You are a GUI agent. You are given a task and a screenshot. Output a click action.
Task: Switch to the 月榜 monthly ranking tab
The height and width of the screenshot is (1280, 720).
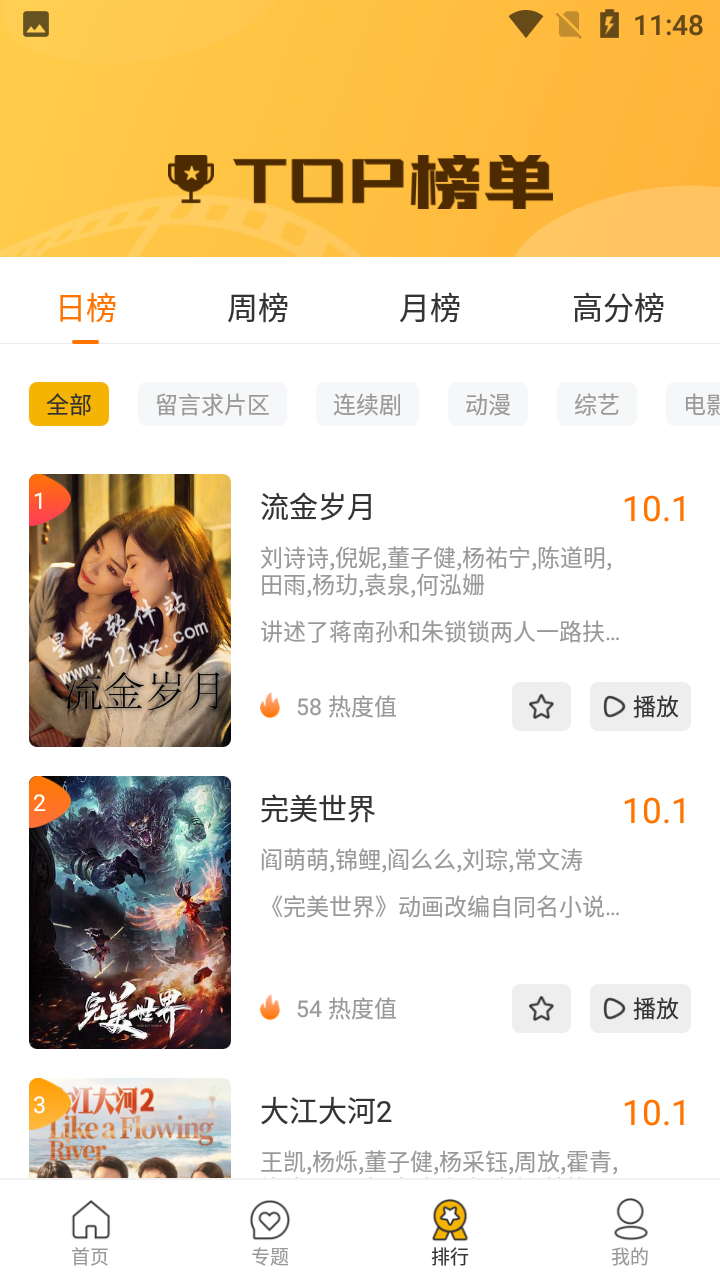coord(430,308)
